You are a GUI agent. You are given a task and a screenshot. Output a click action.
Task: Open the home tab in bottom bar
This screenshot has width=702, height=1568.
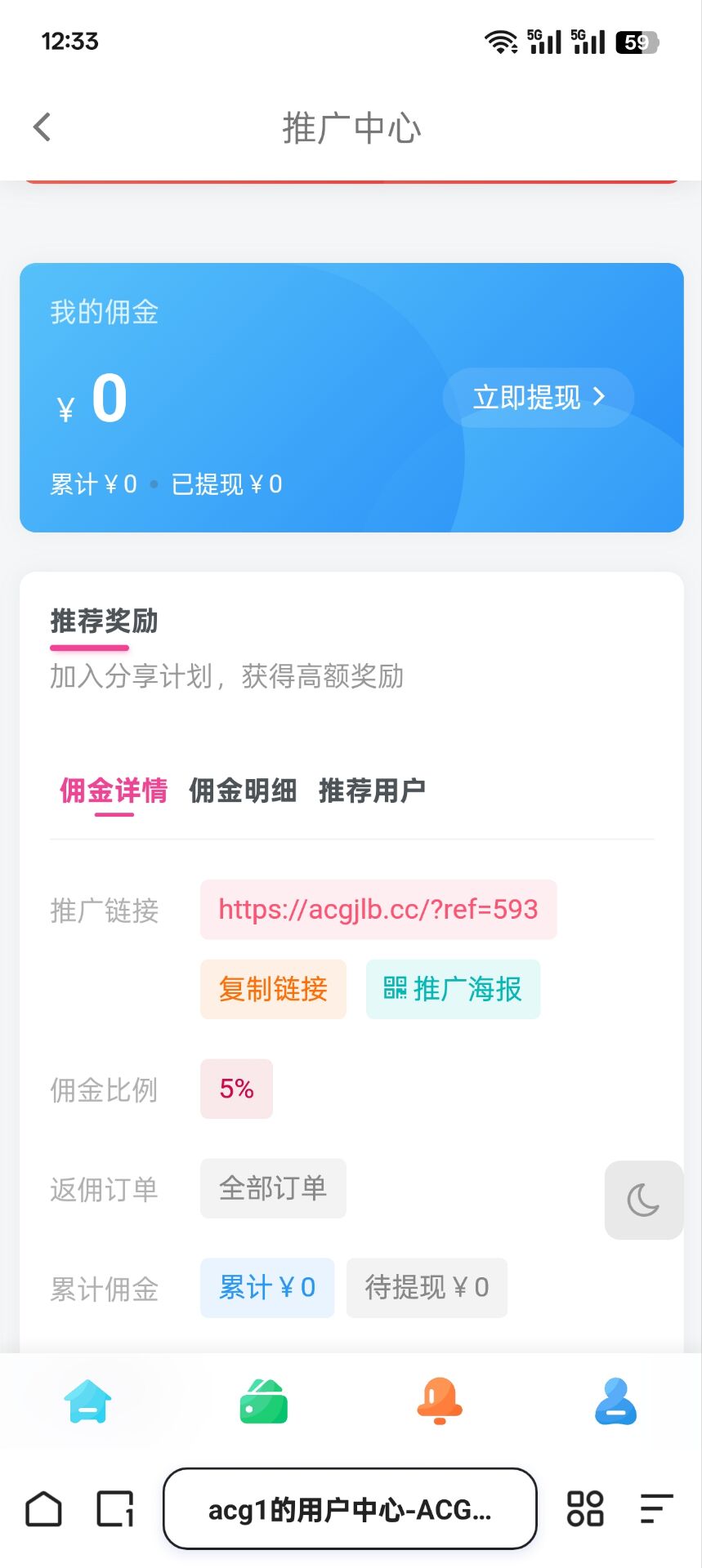click(x=87, y=1401)
